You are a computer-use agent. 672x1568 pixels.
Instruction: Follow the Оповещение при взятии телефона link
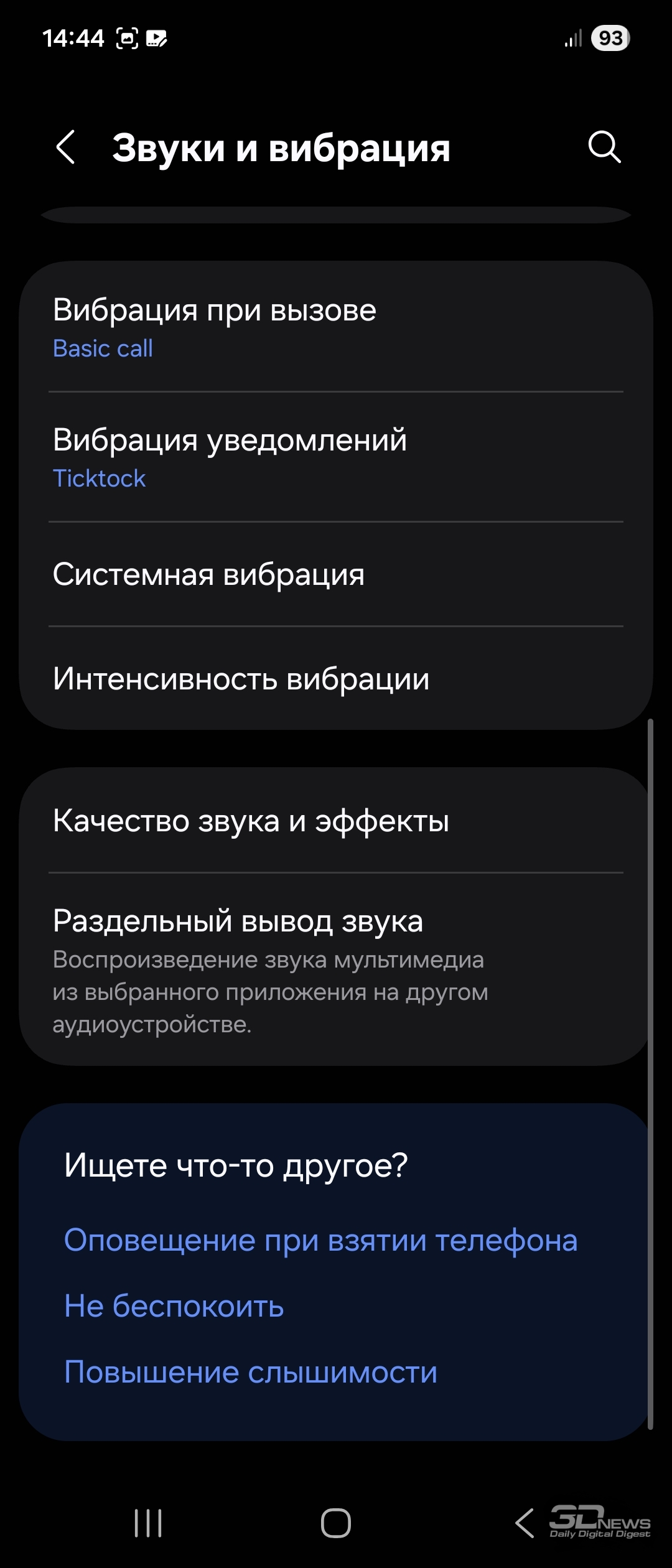click(x=320, y=1239)
